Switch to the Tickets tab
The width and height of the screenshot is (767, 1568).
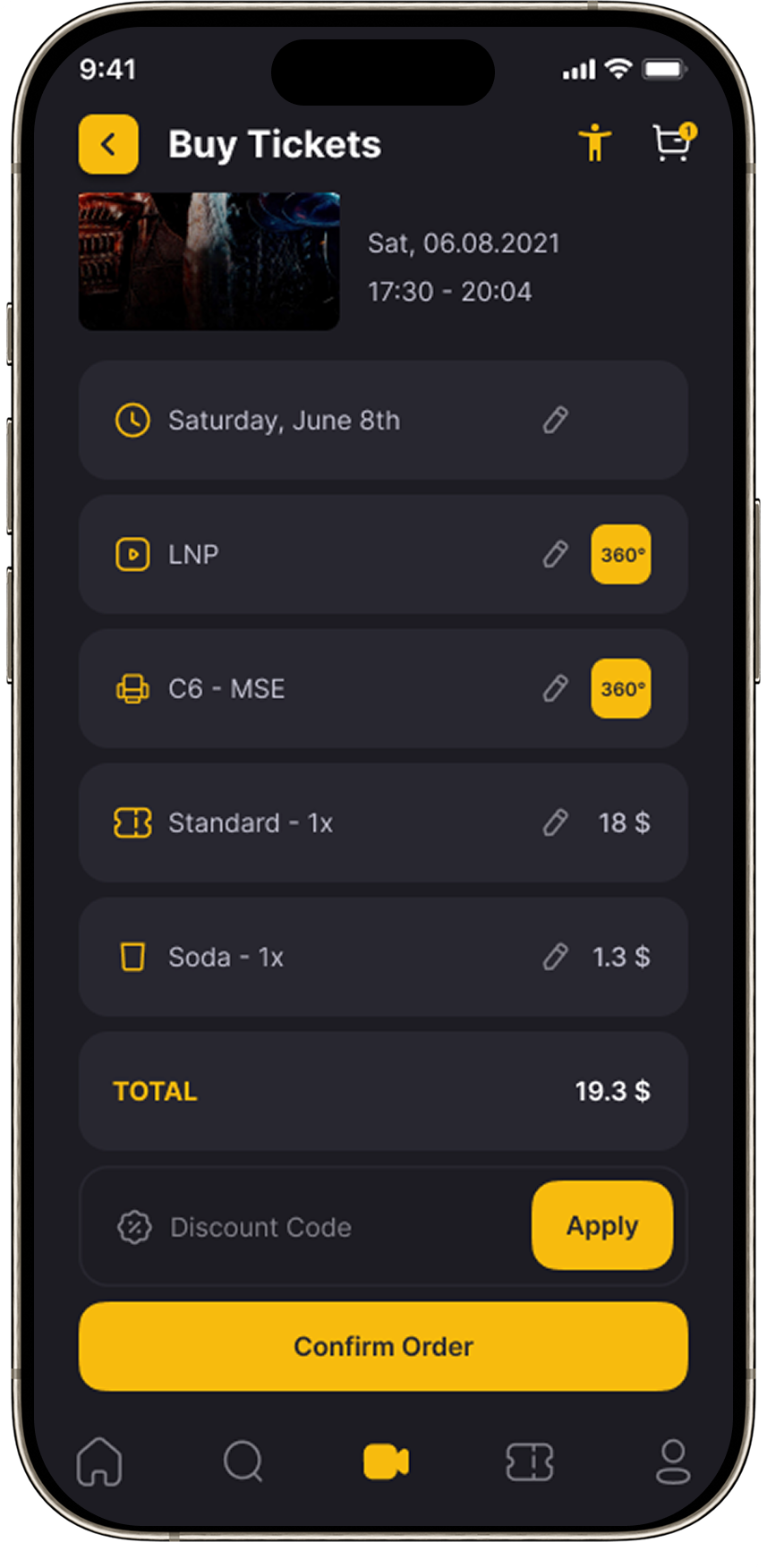[529, 1461]
